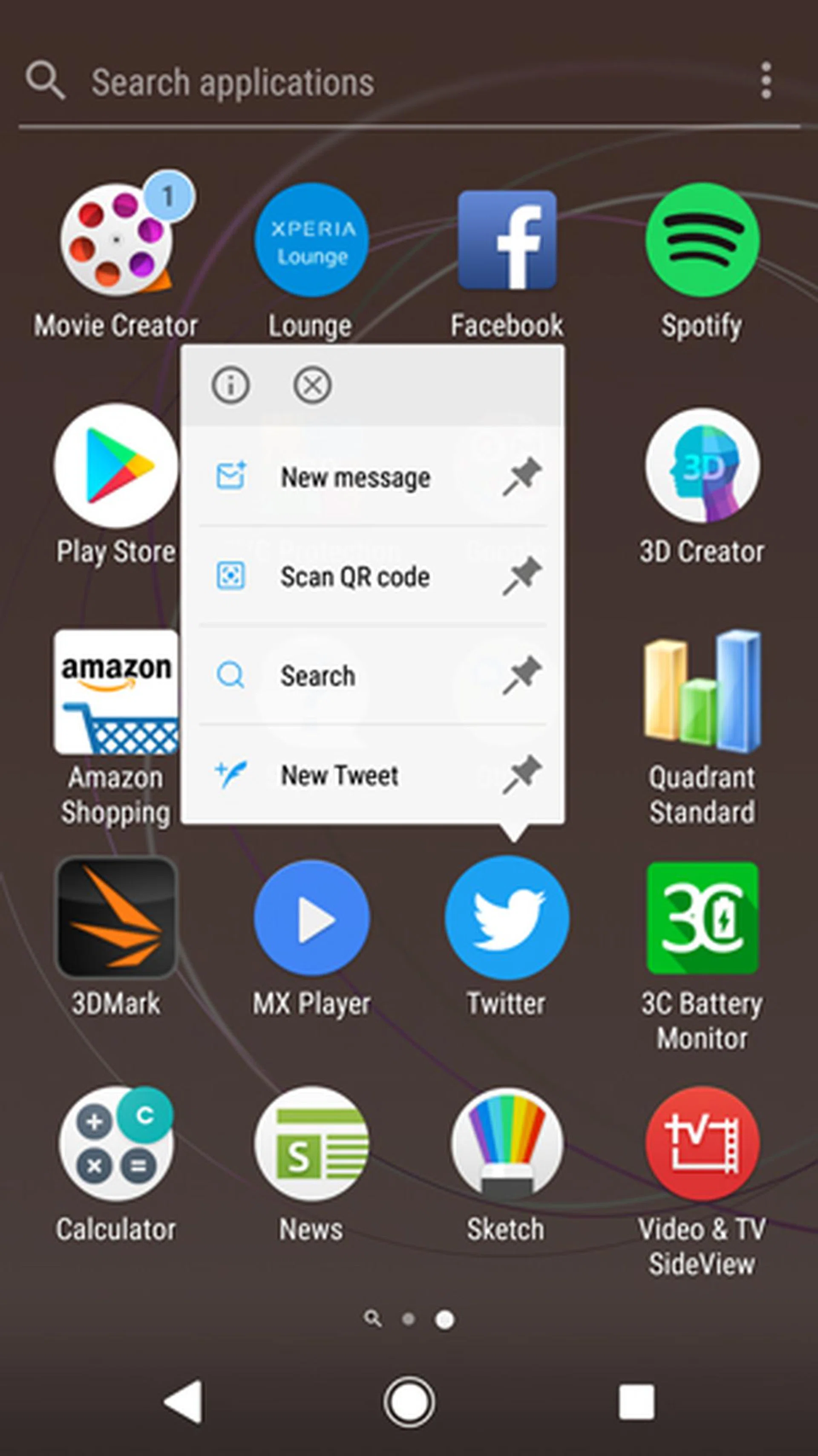Start a New Tweet
Viewport: 818px width, 1456px height.
pyautogui.click(x=339, y=775)
